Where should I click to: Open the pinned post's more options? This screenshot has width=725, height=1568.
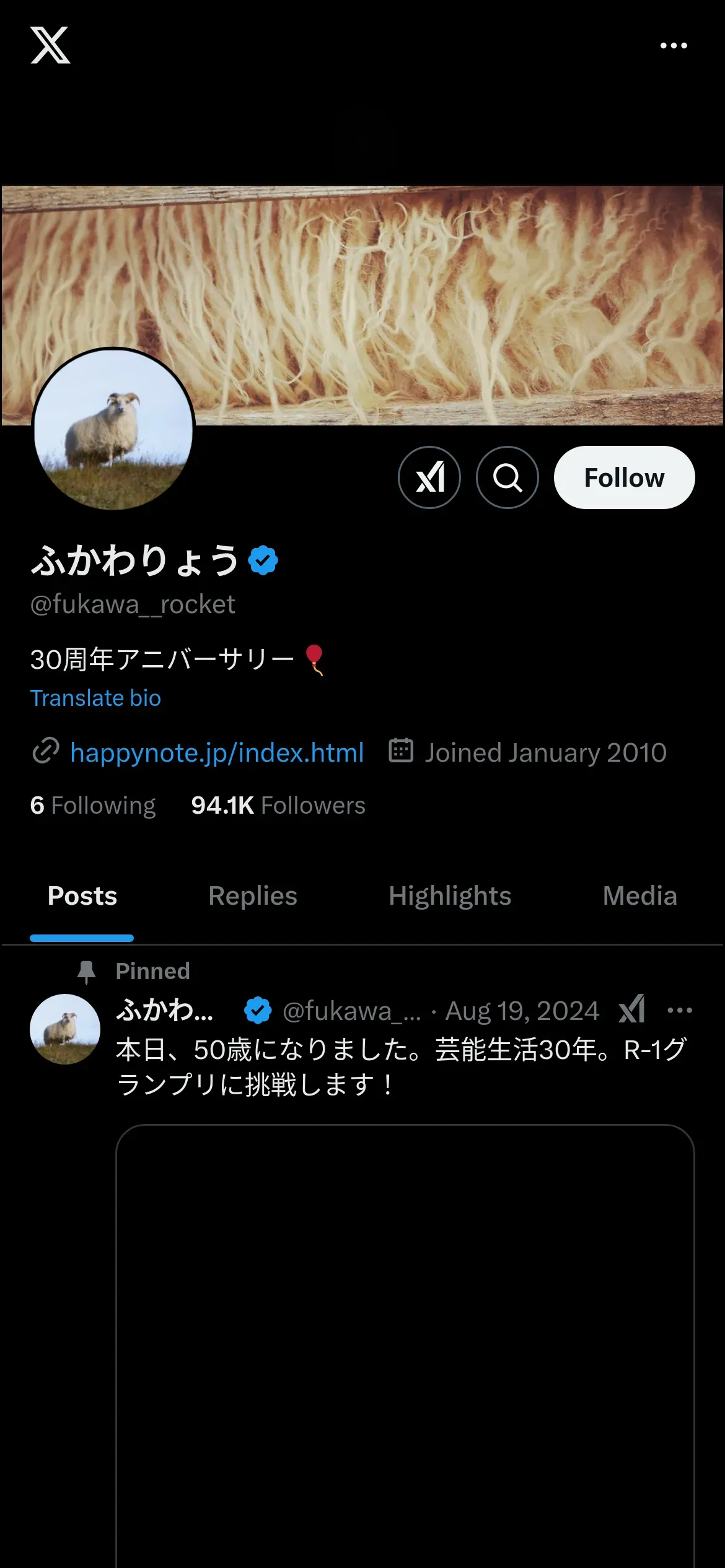coord(680,1010)
